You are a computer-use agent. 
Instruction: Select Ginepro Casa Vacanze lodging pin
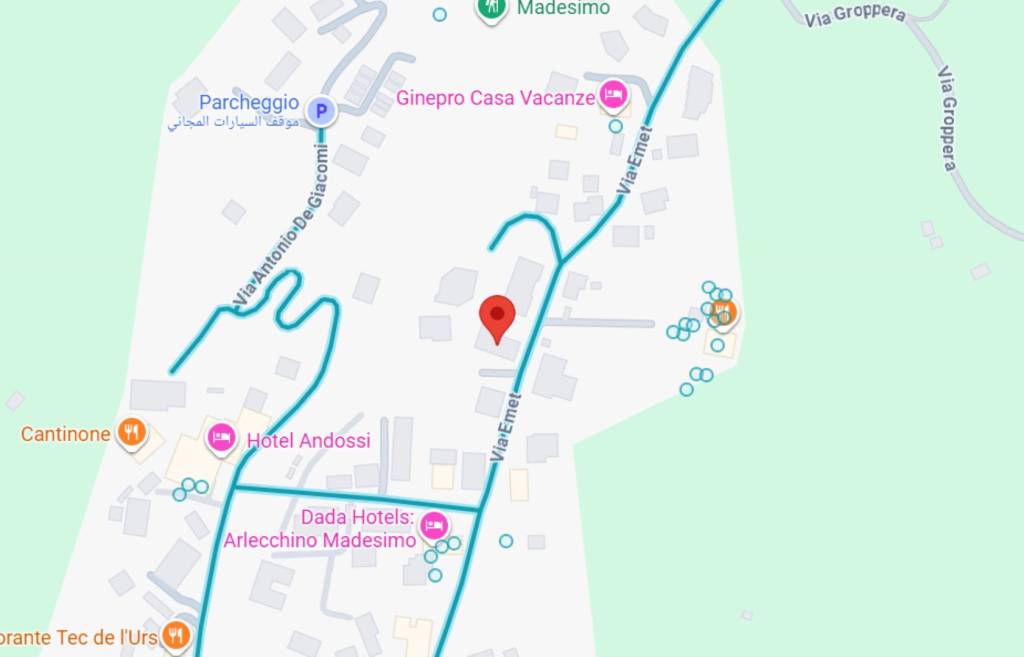[613, 96]
